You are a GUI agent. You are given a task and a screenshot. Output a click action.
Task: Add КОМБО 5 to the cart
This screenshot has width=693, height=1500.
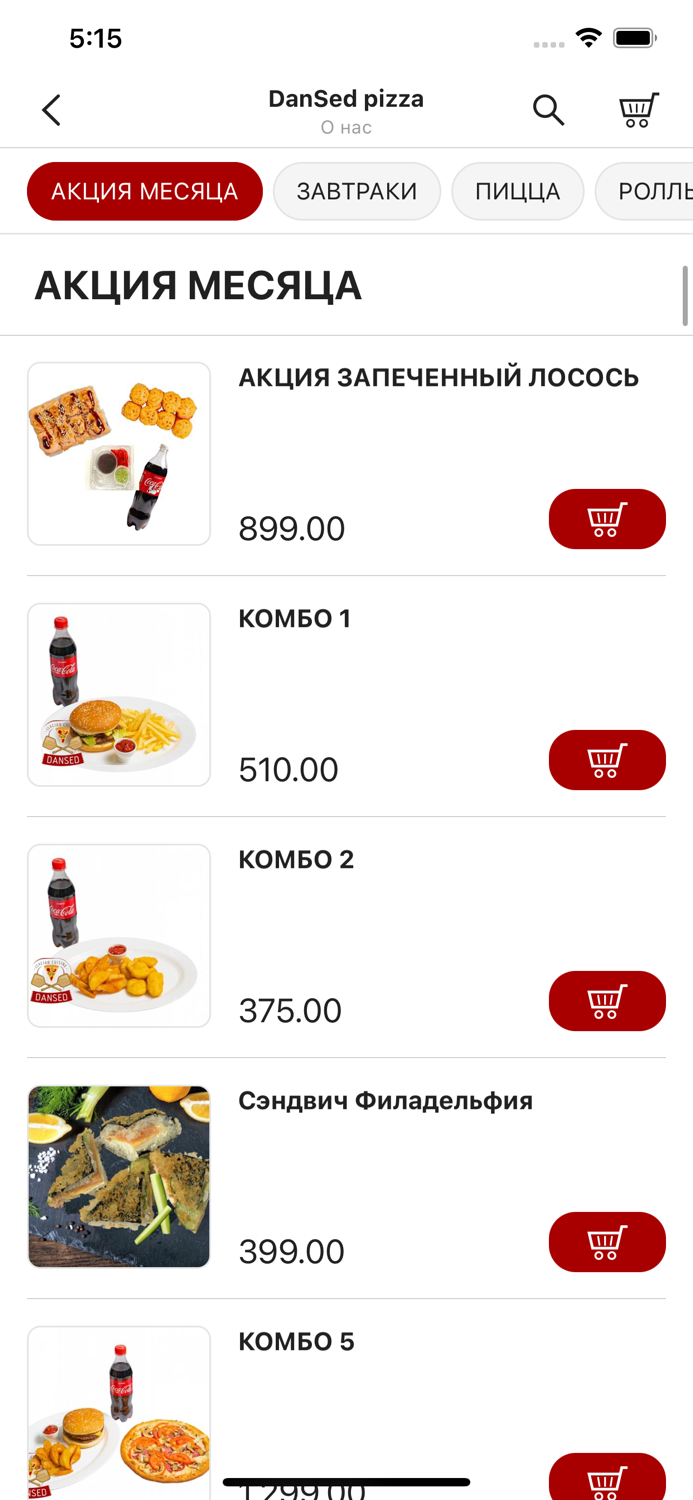607,1478
